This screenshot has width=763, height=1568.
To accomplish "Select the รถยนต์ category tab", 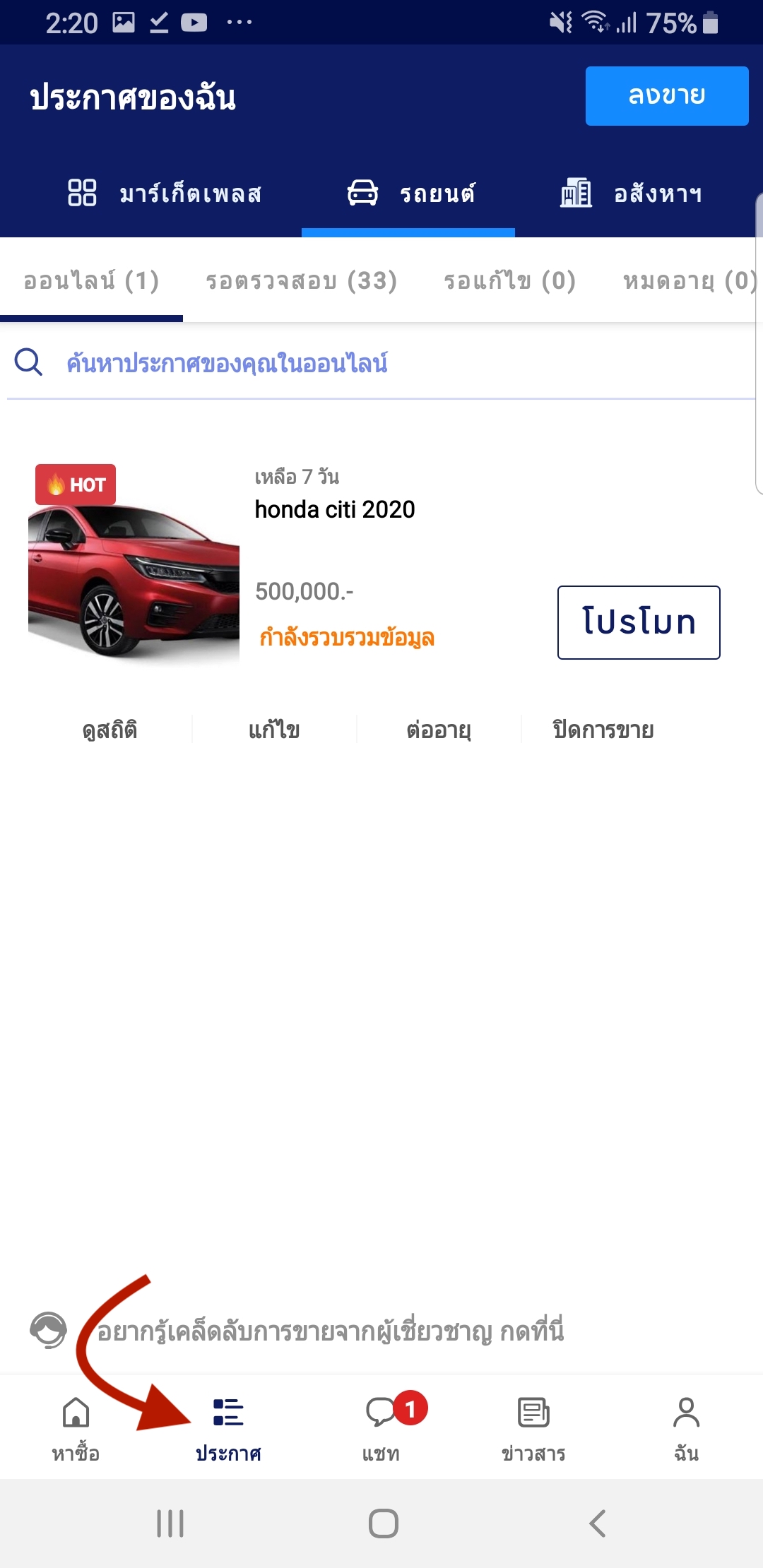I will coord(410,193).
